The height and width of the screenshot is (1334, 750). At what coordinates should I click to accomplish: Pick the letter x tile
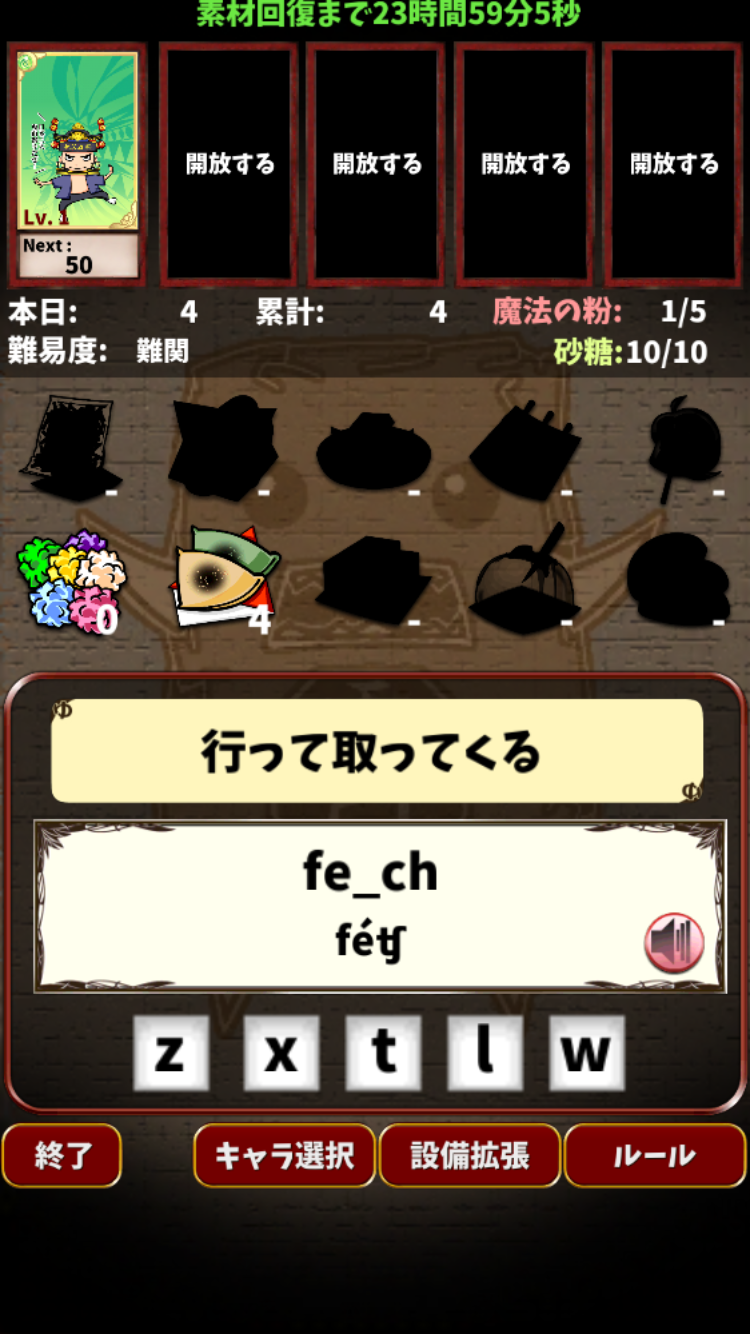(282, 1053)
